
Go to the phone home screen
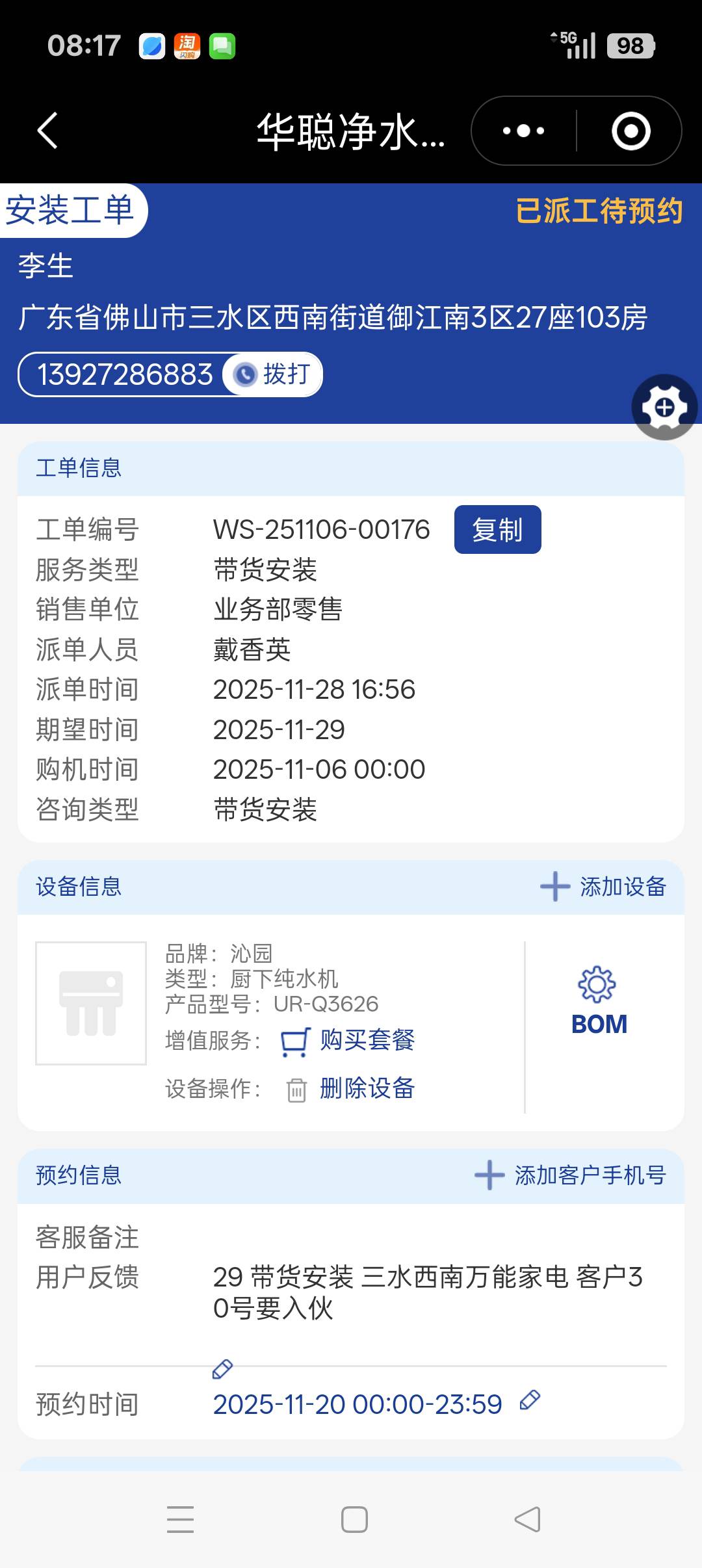(354, 1519)
